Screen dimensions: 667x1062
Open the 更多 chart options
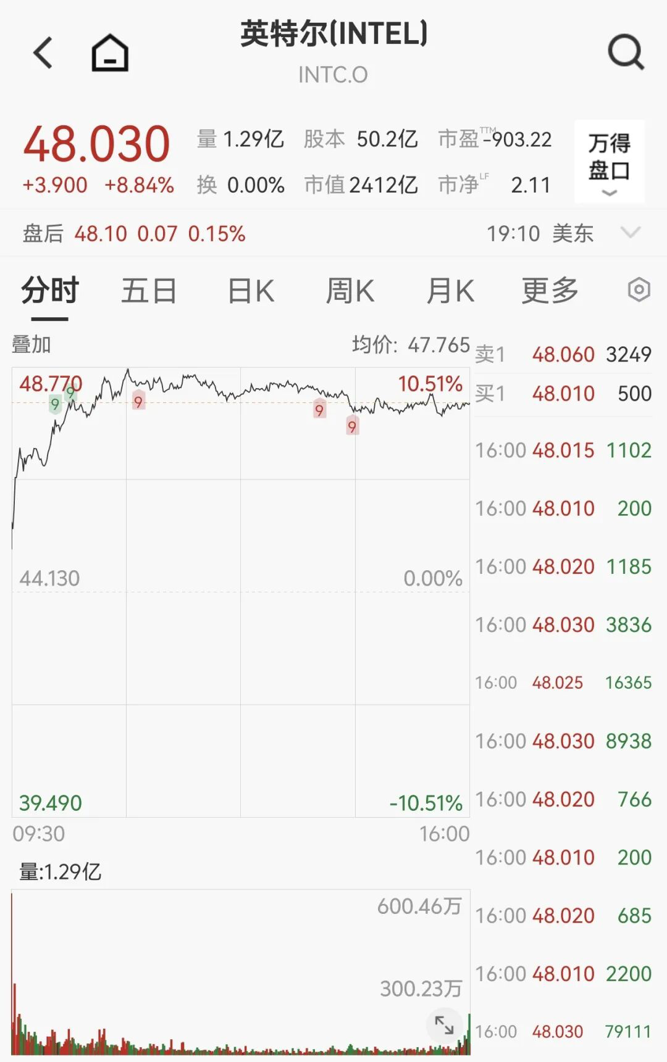coord(550,291)
